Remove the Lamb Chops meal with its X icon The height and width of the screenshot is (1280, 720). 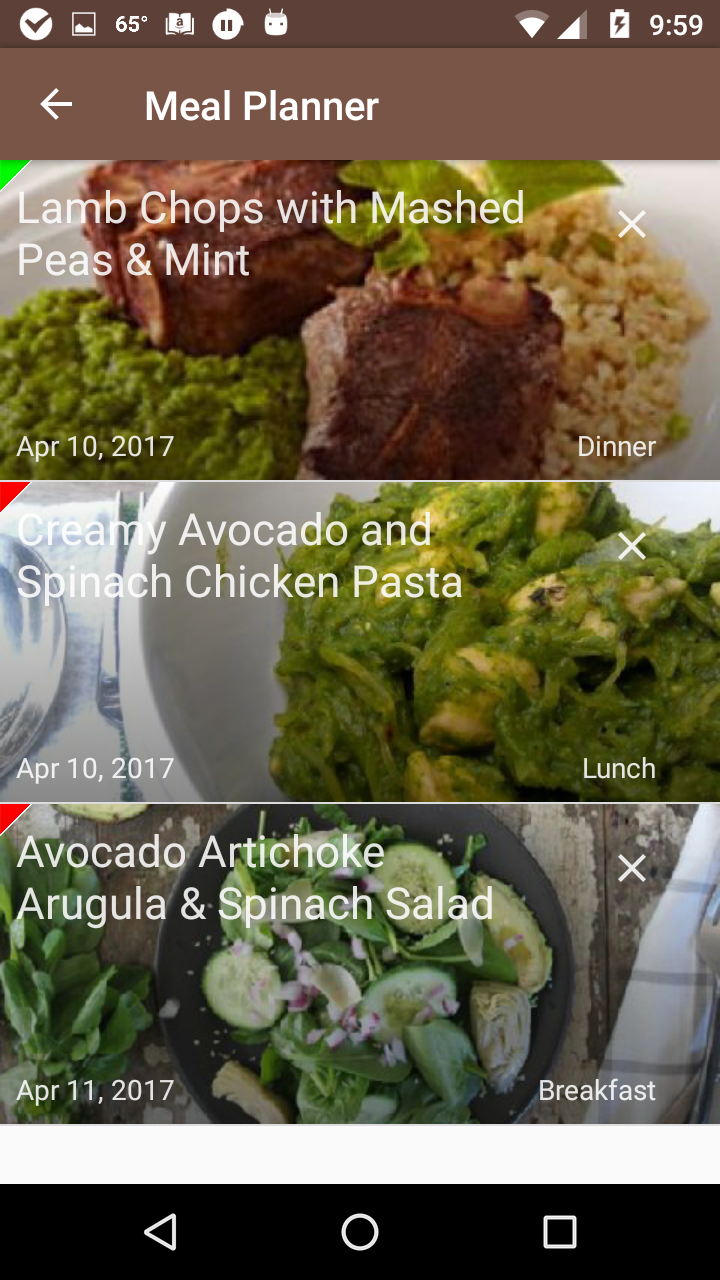click(x=631, y=224)
